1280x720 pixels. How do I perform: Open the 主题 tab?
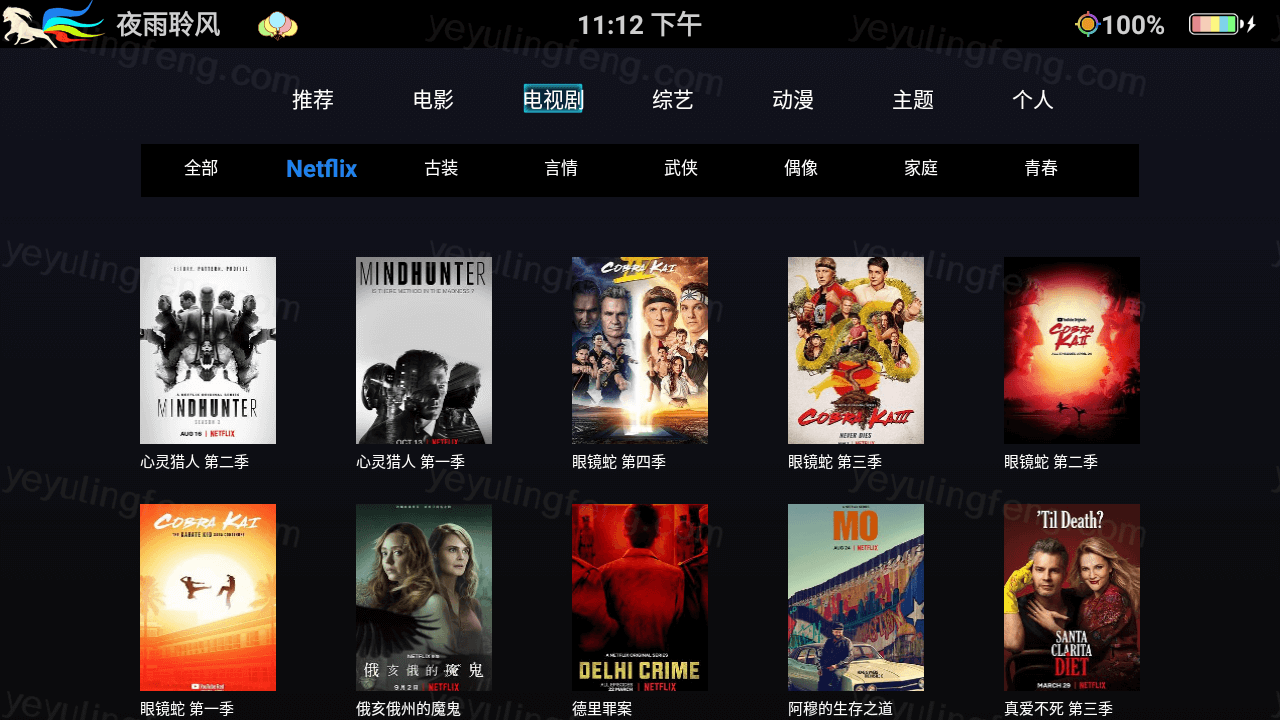pyautogui.click(x=913, y=100)
